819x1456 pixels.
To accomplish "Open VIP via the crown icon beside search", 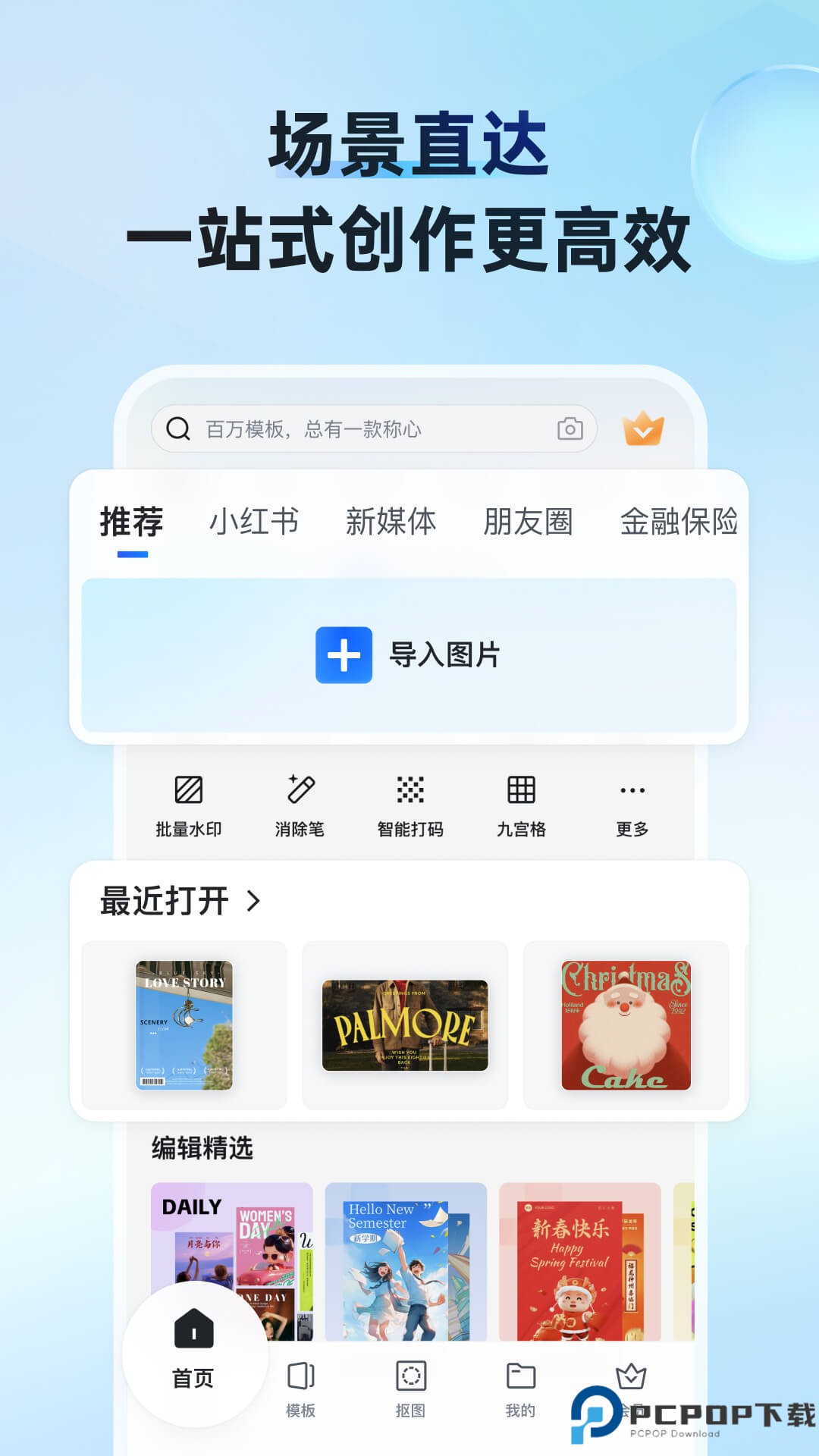I will point(642,428).
